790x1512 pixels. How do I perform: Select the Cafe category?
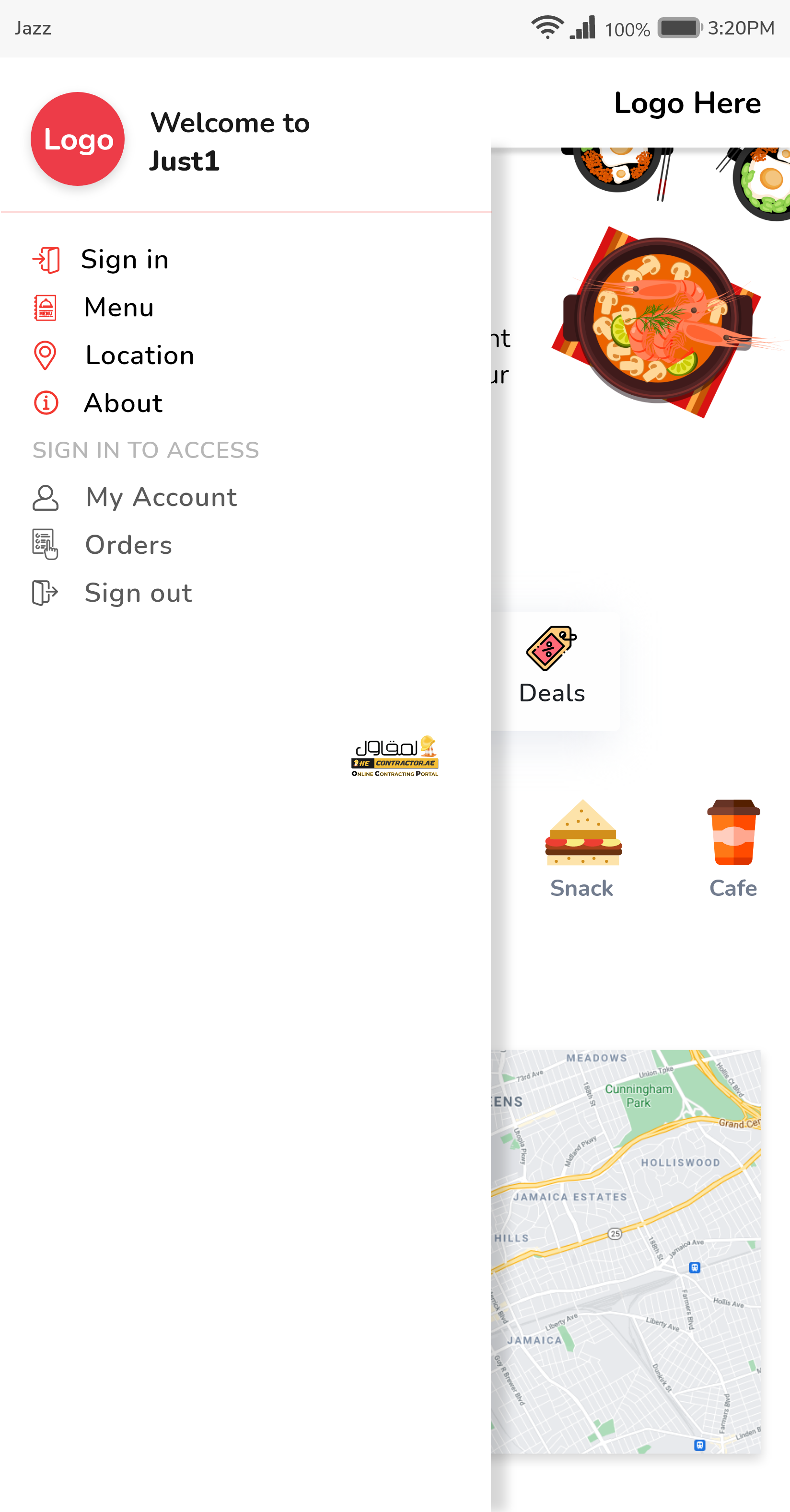point(732,849)
